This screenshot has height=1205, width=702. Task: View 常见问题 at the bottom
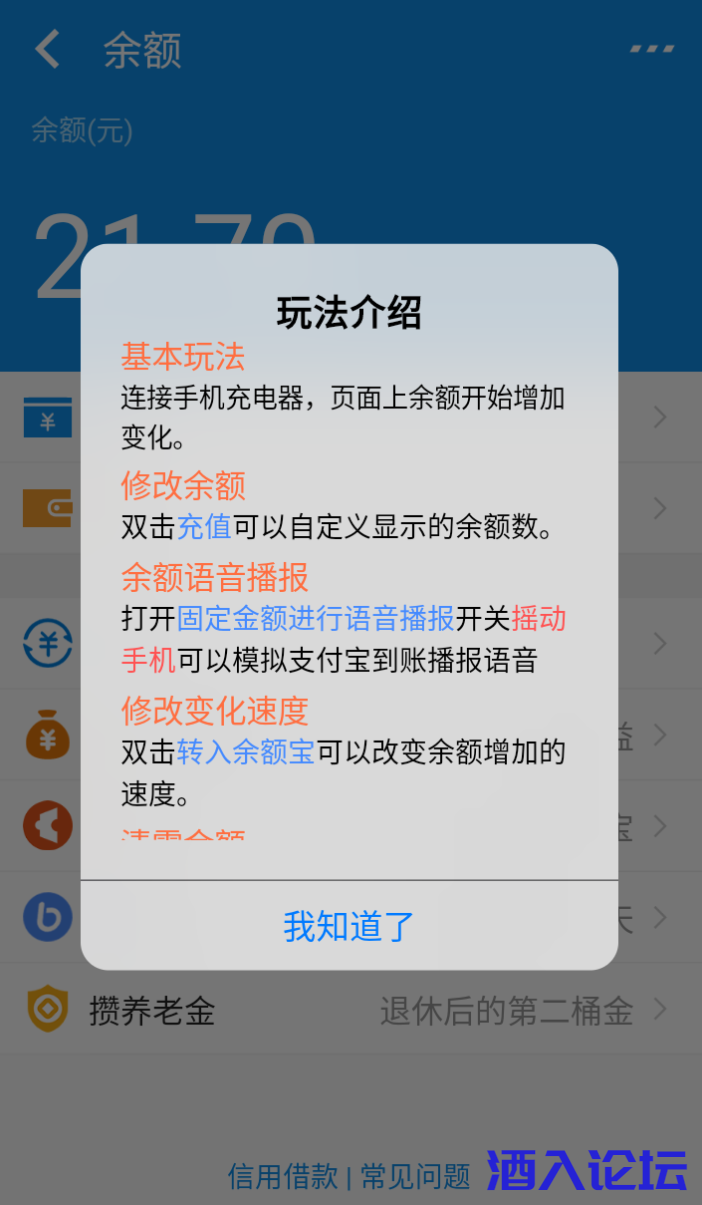click(415, 1176)
